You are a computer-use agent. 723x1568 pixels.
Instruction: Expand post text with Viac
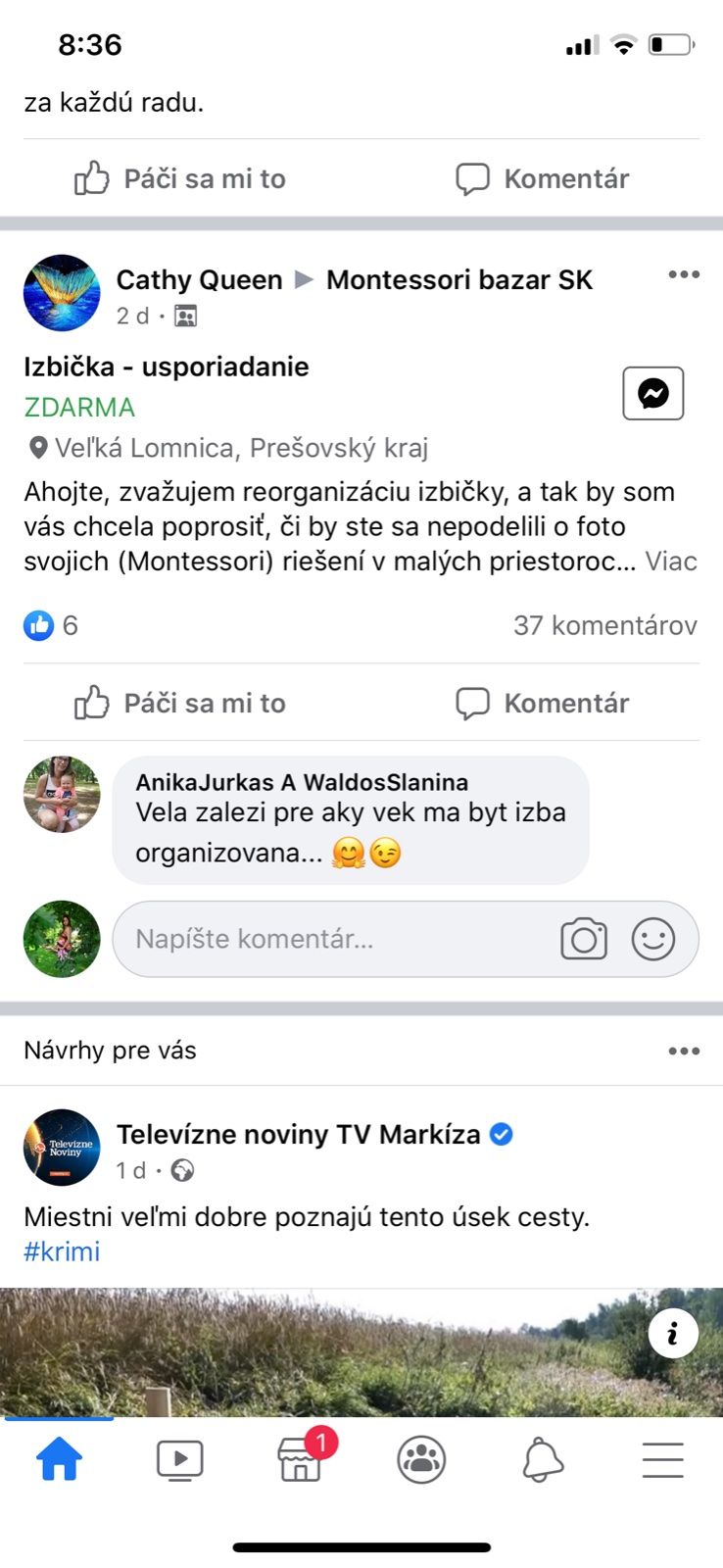click(671, 562)
